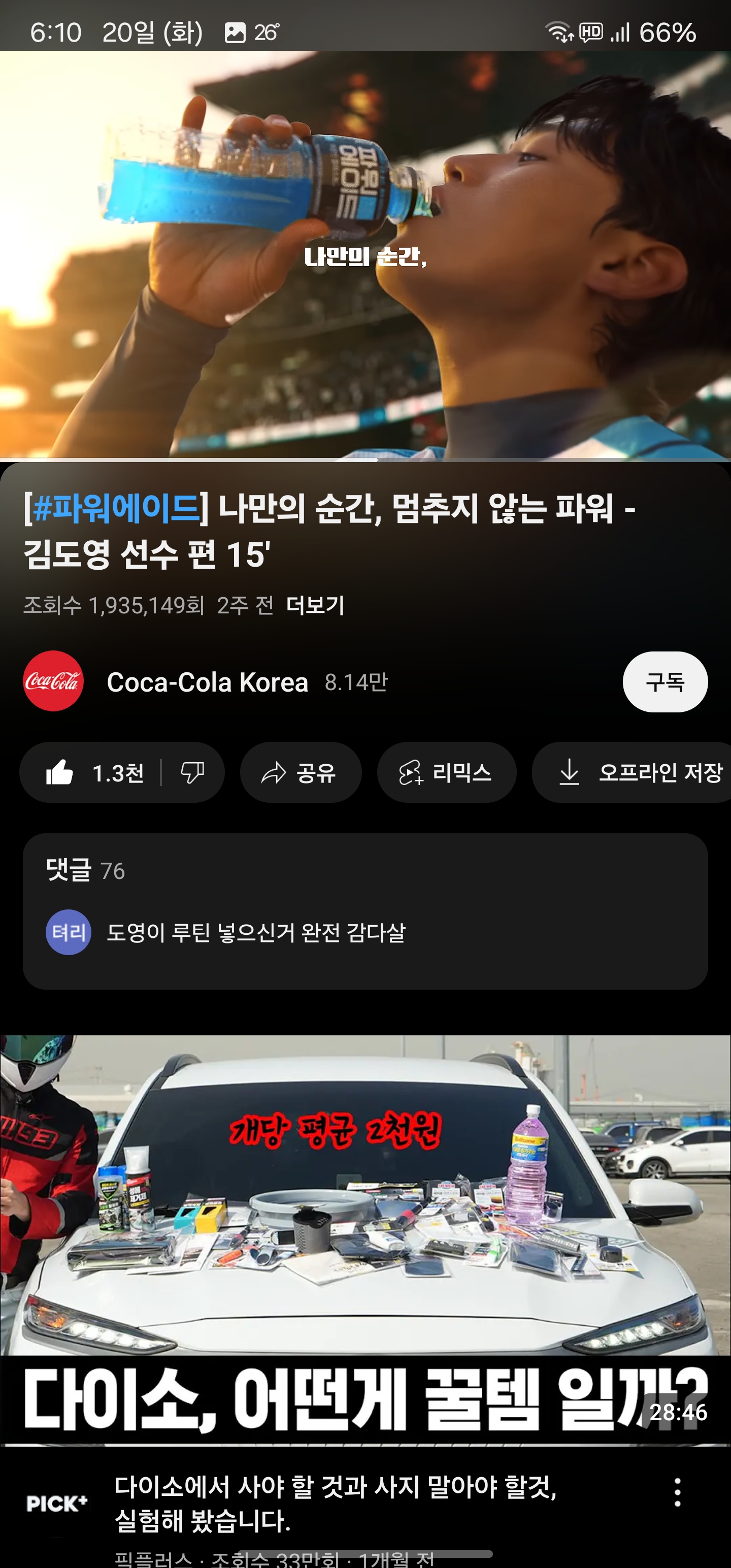731x1568 pixels.
Task: Open the comments section (댓글 76)
Action: point(365,910)
